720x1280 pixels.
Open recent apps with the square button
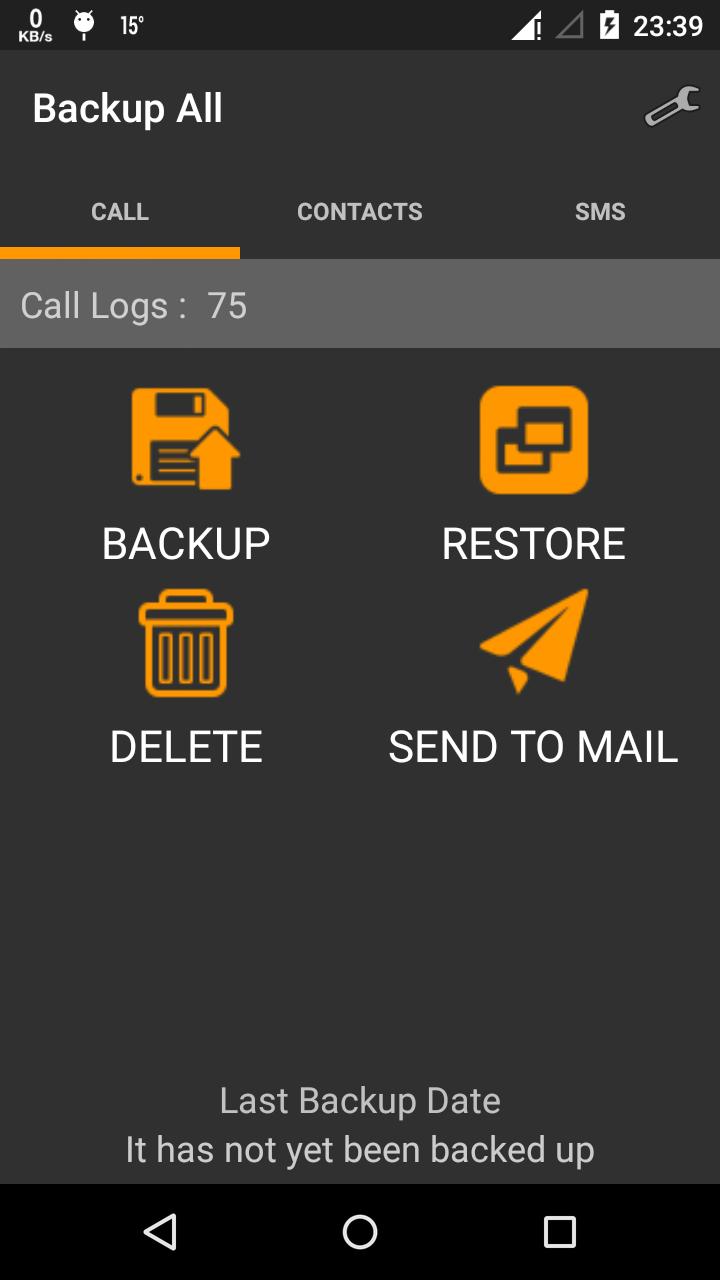[x=560, y=1233]
